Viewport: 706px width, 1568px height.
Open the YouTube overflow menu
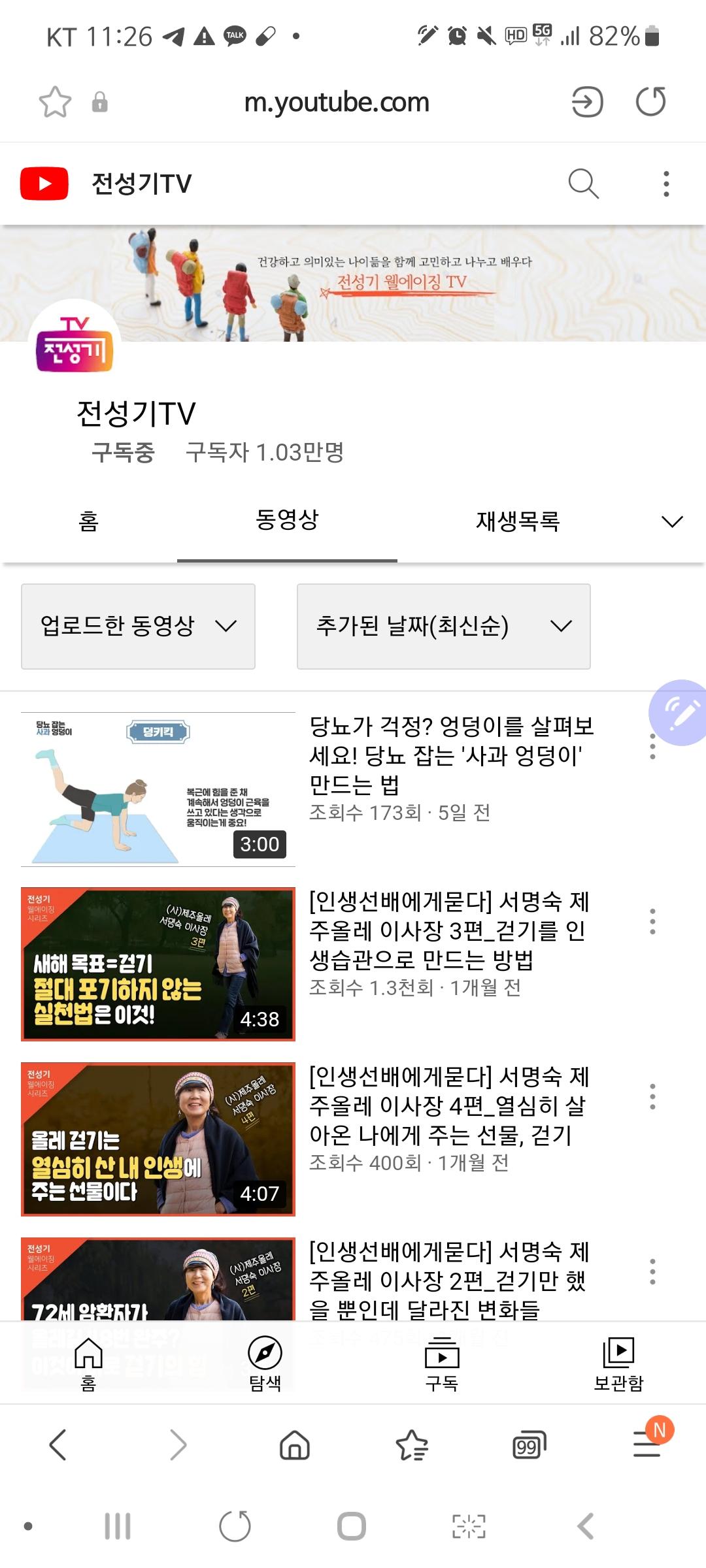pyautogui.click(x=666, y=184)
